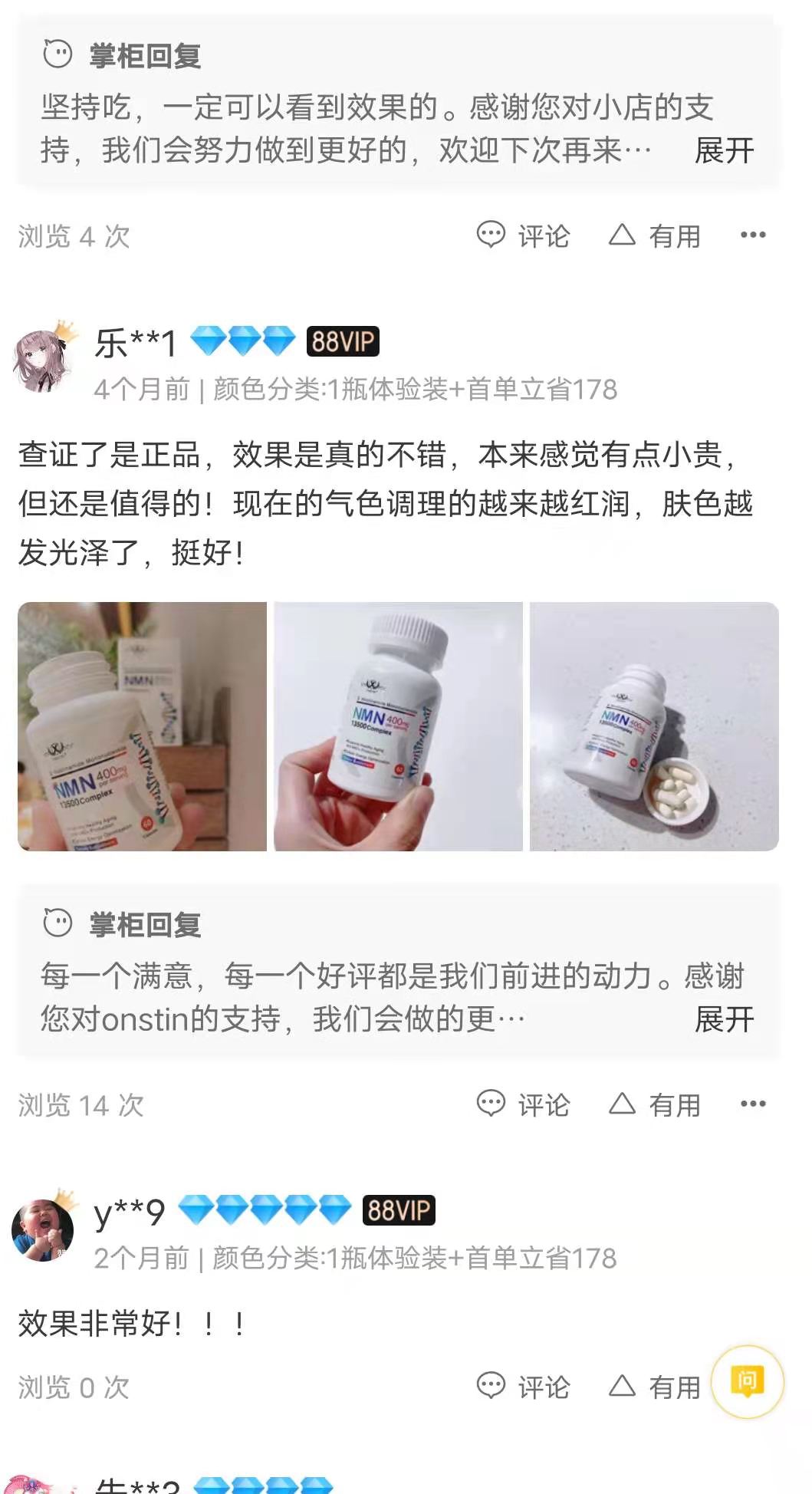Expand seller reply mentioning onstin
Viewport: 812px width, 1494px height.
point(723,1019)
